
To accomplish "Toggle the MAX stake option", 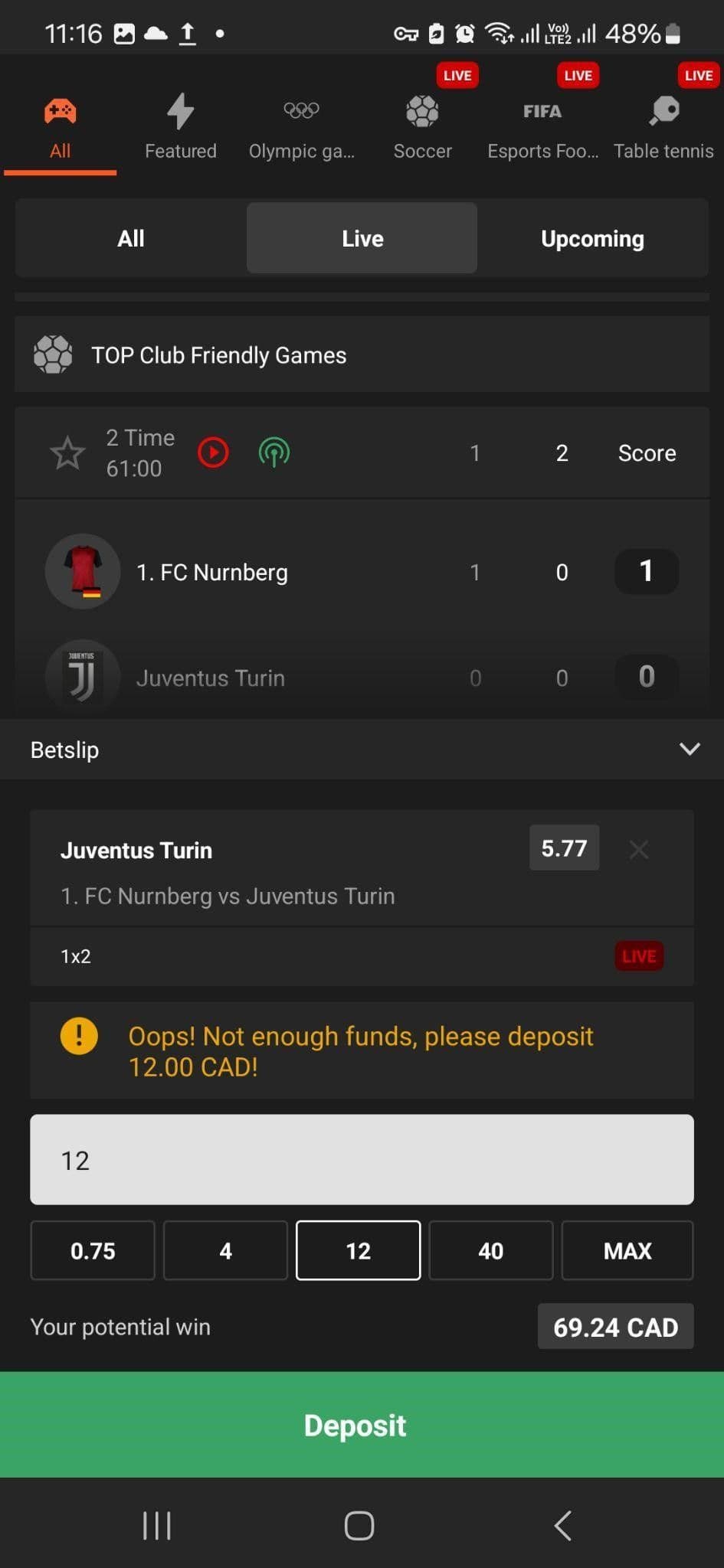I will 627,1251.
